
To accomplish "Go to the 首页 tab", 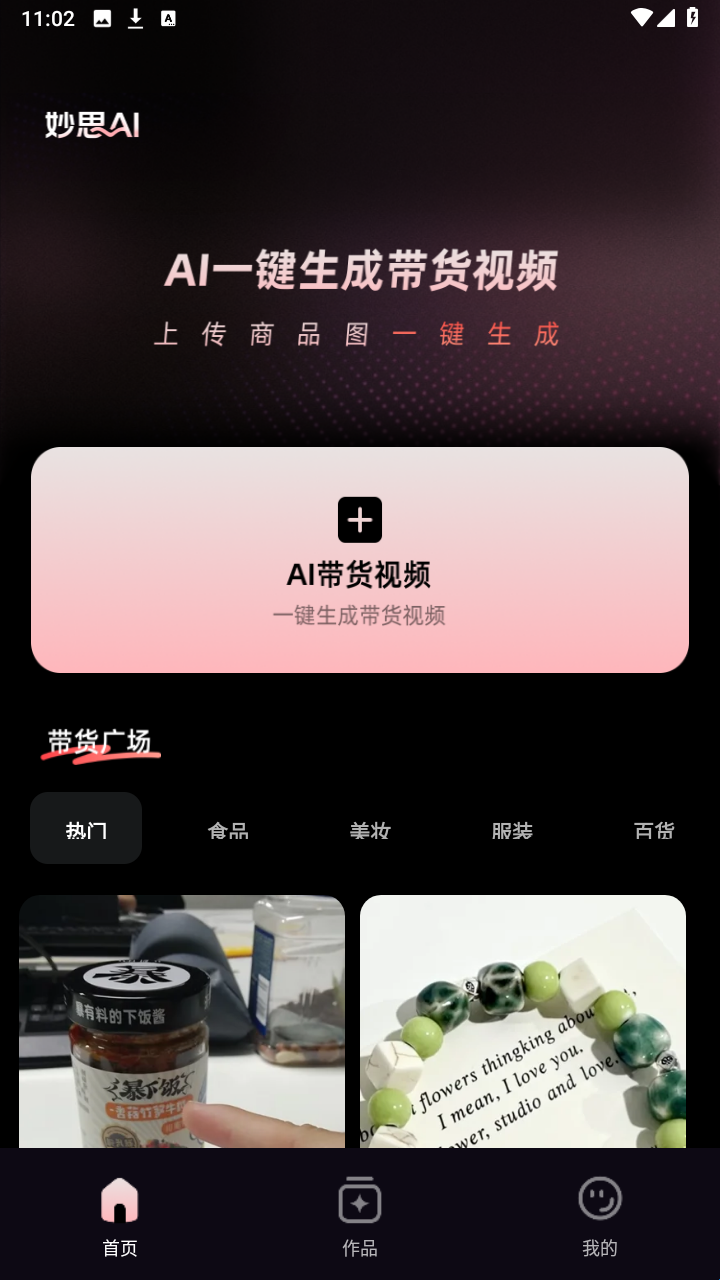I will pyautogui.click(x=120, y=1216).
